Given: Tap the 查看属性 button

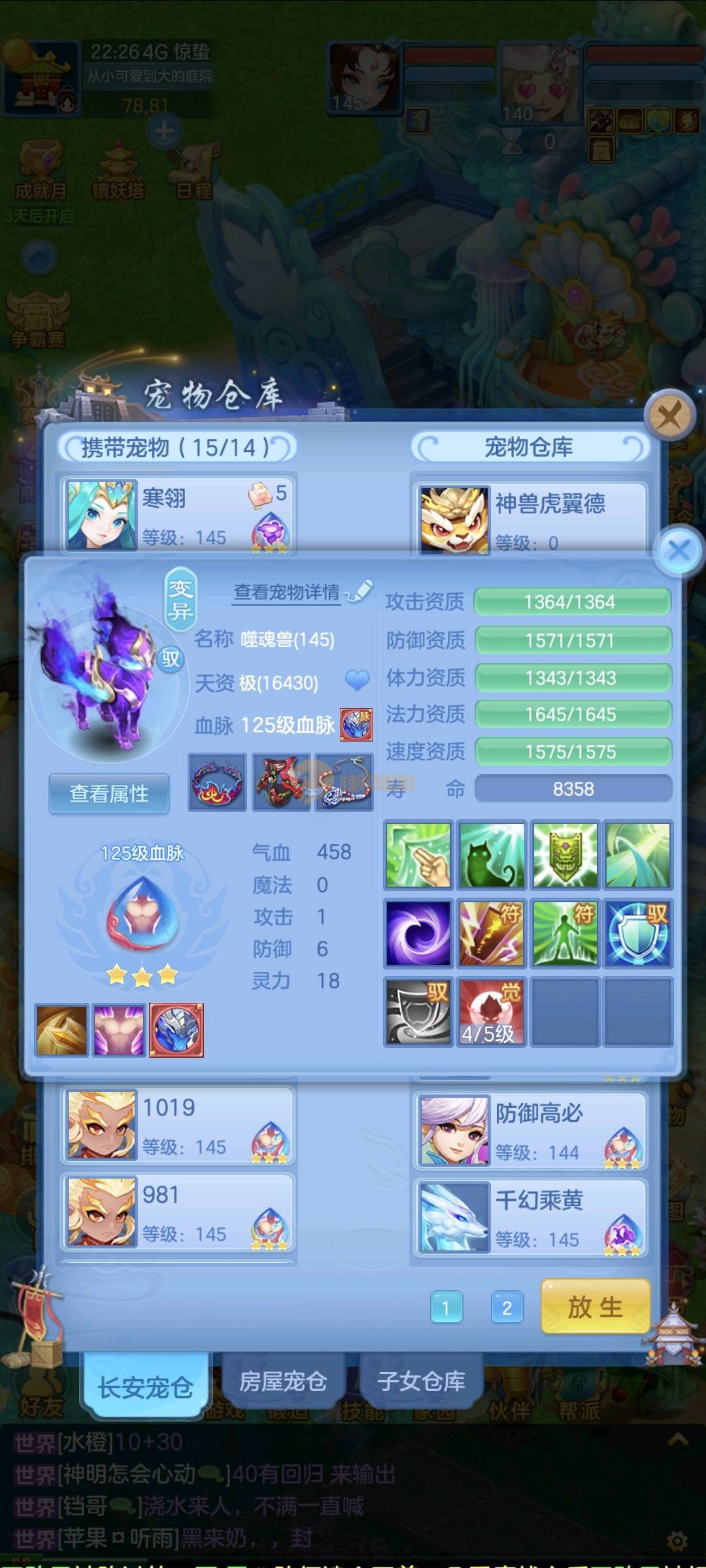Looking at the screenshot, I should 109,793.
